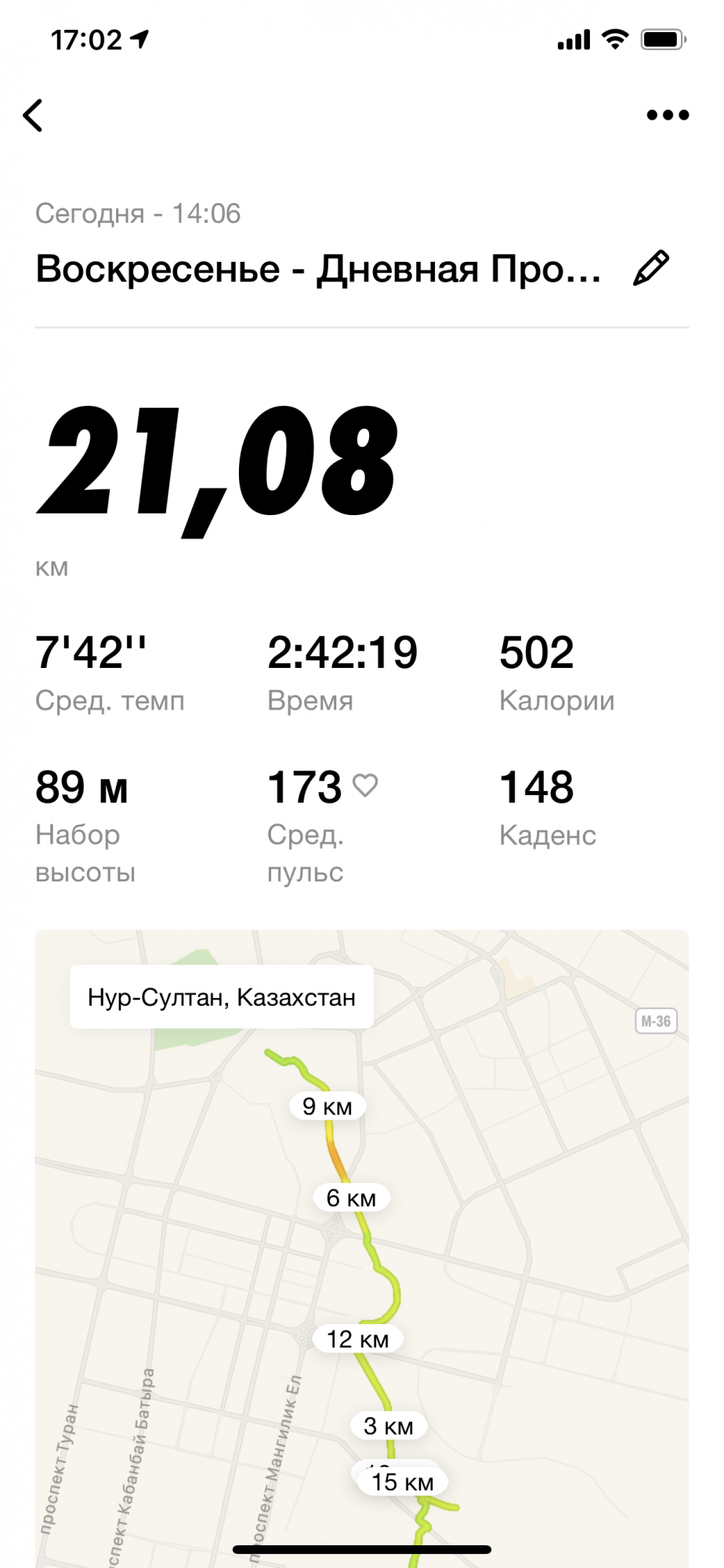Open the three-dot overflow menu

click(x=668, y=115)
